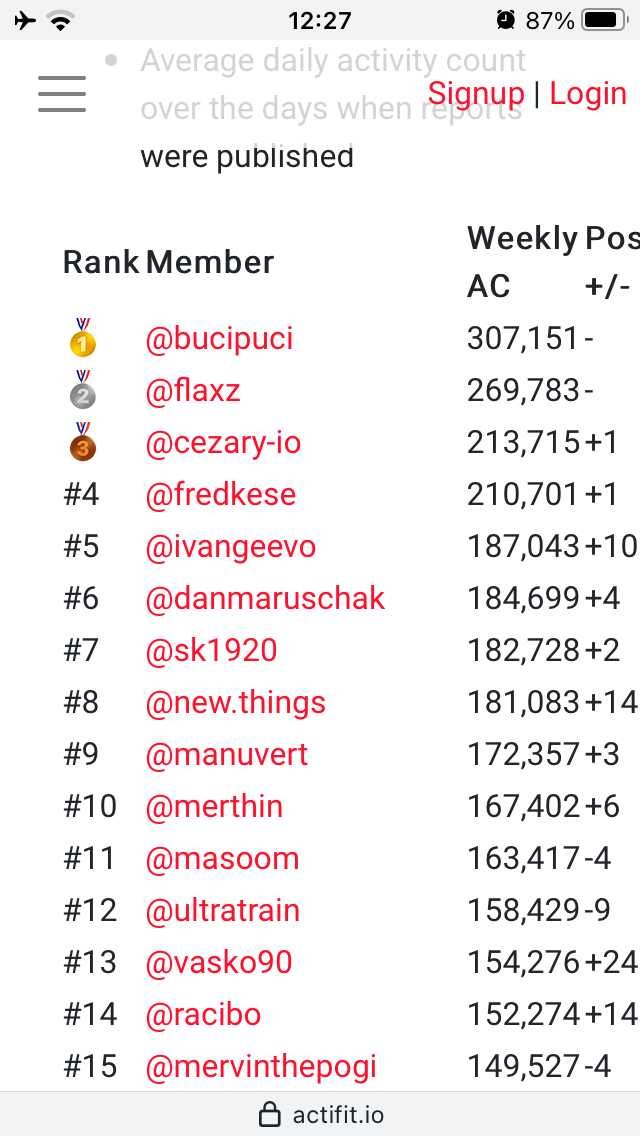Tap the Login link
The image size is (640, 1136).
[x=588, y=93]
